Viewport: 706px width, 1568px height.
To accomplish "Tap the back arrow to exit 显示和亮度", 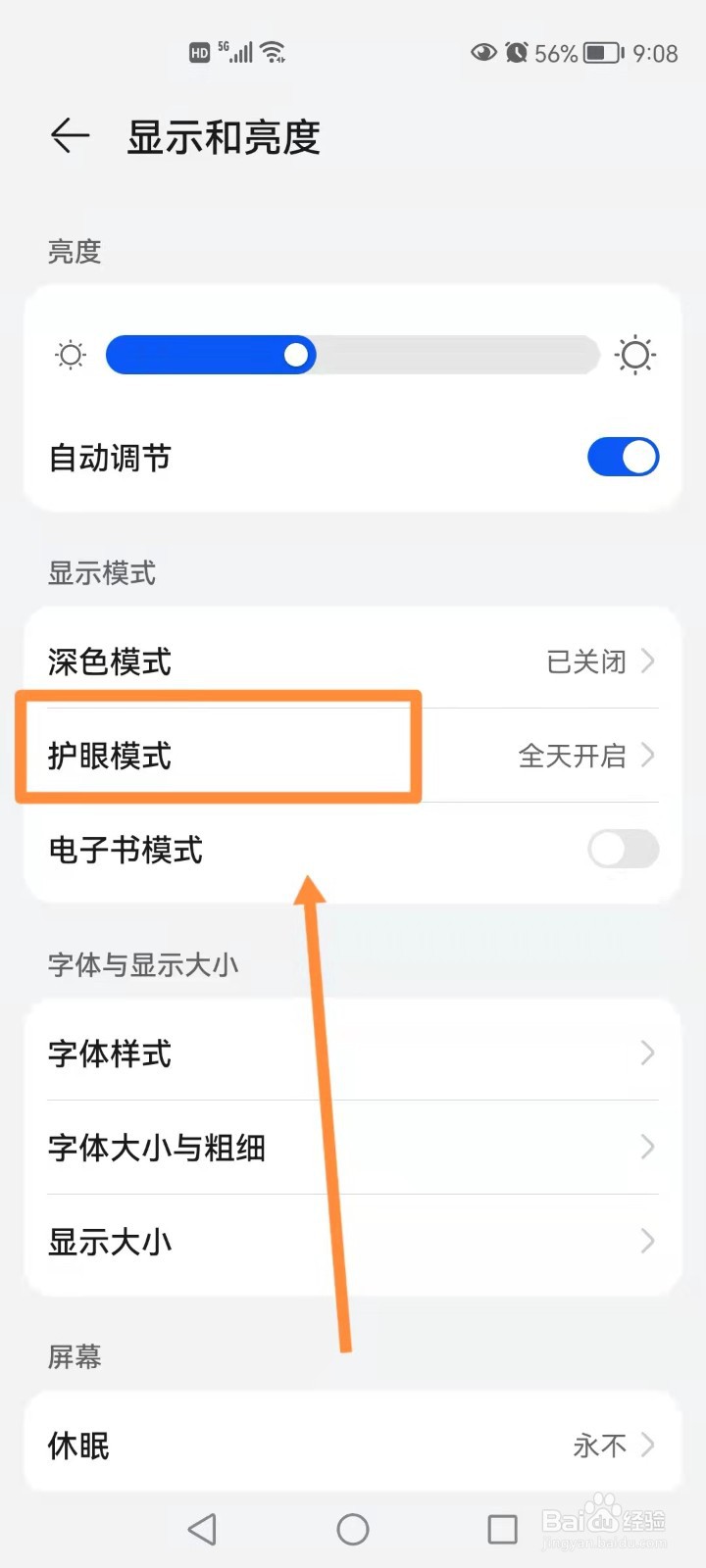I will [69, 136].
